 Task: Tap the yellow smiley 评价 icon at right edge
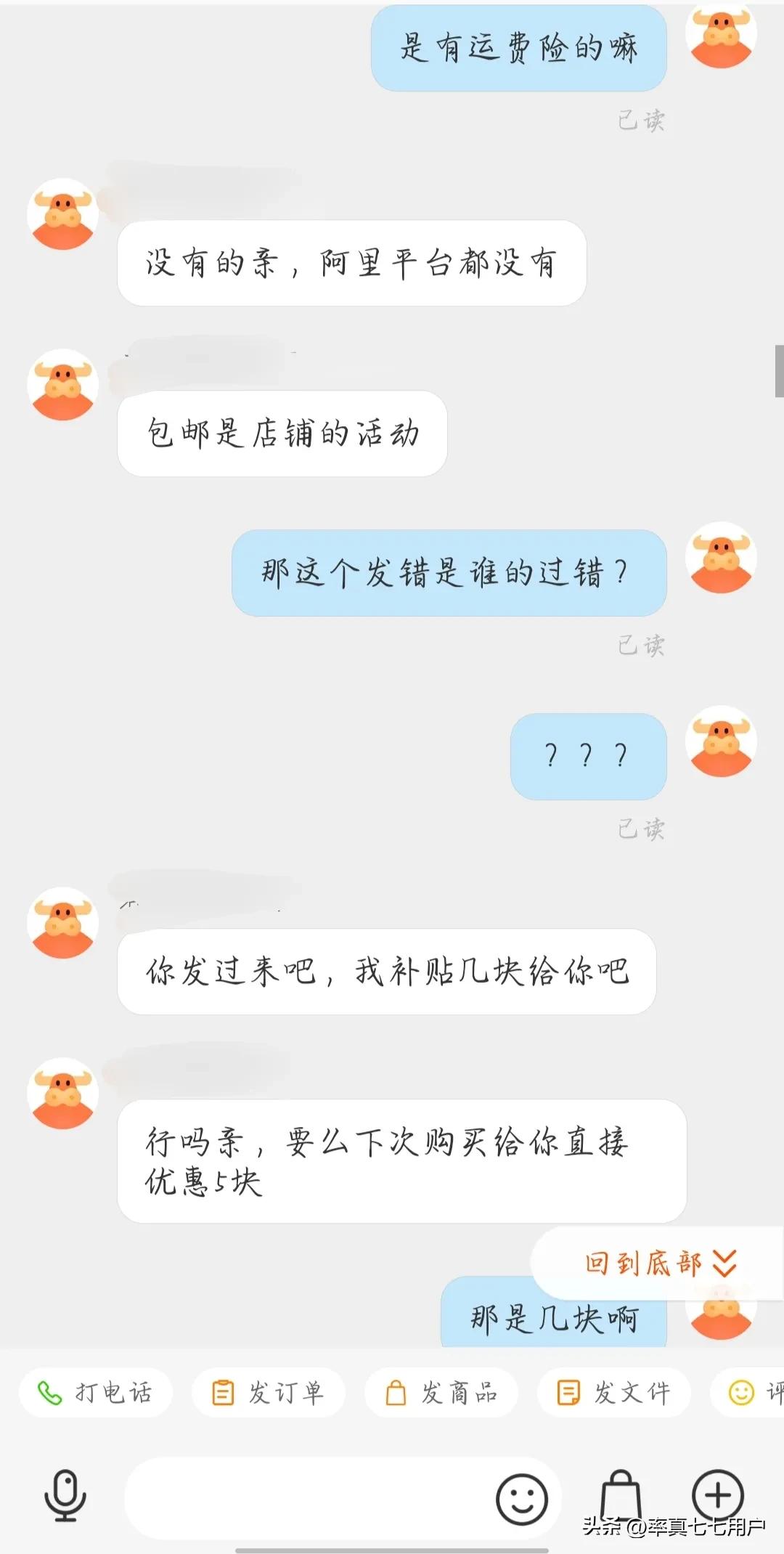coord(740,1391)
